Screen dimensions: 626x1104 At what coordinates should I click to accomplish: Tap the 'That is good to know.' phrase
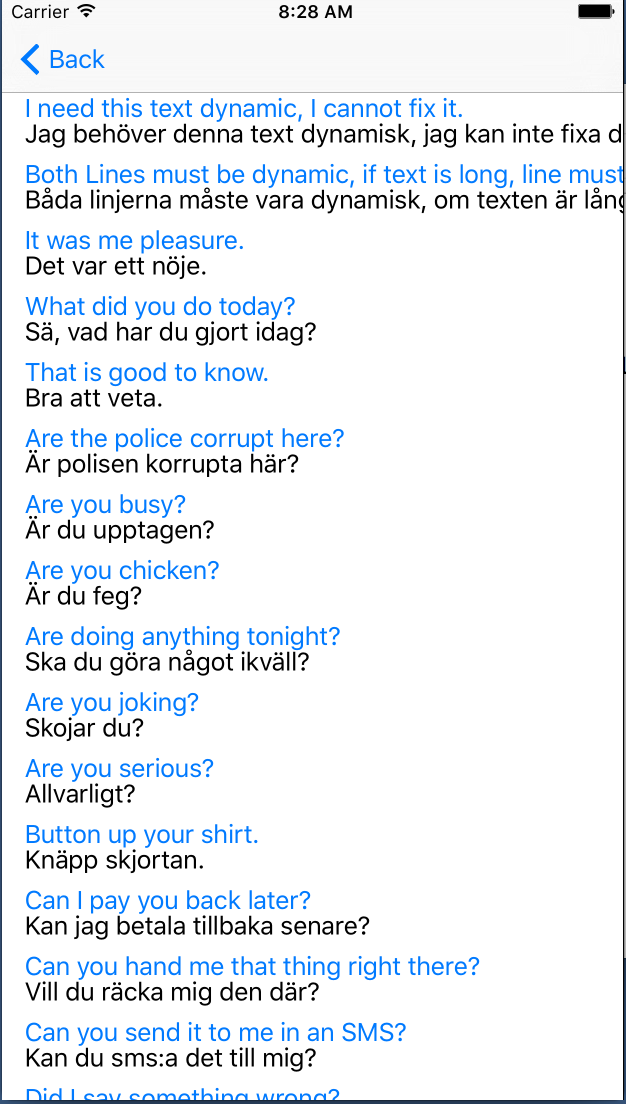pos(147,385)
